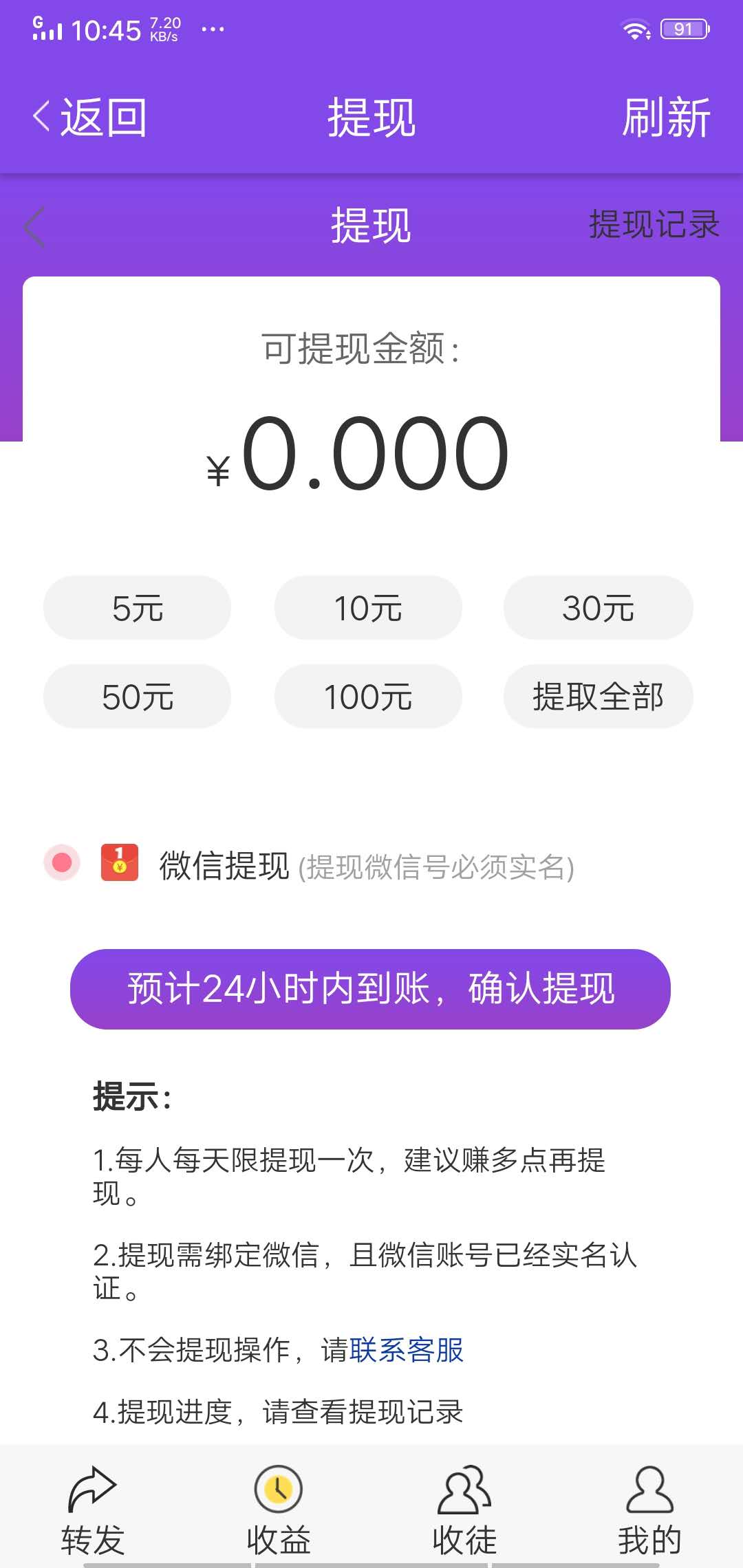This screenshot has width=743, height=1568.
Task: Click the Wi-Fi icon in the status bar
Action: point(636,28)
